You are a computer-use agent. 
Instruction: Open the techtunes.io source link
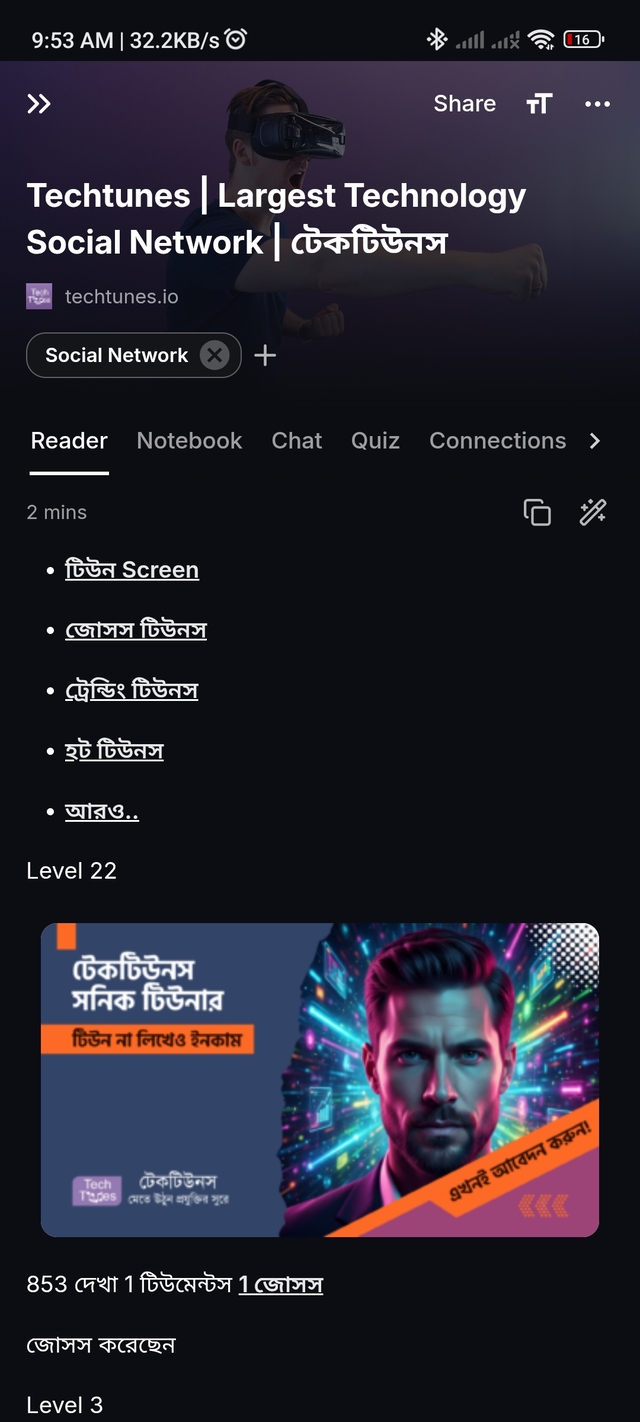121,297
